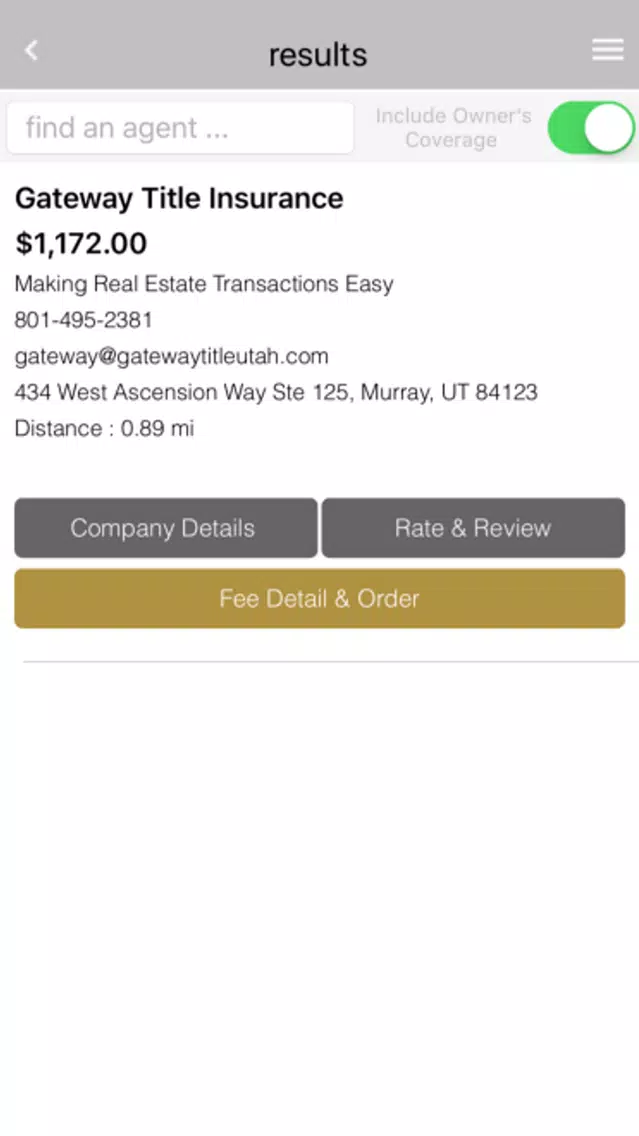Select Fee Detail & Order
The height and width of the screenshot is (1136, 639).
click(319, 599)
